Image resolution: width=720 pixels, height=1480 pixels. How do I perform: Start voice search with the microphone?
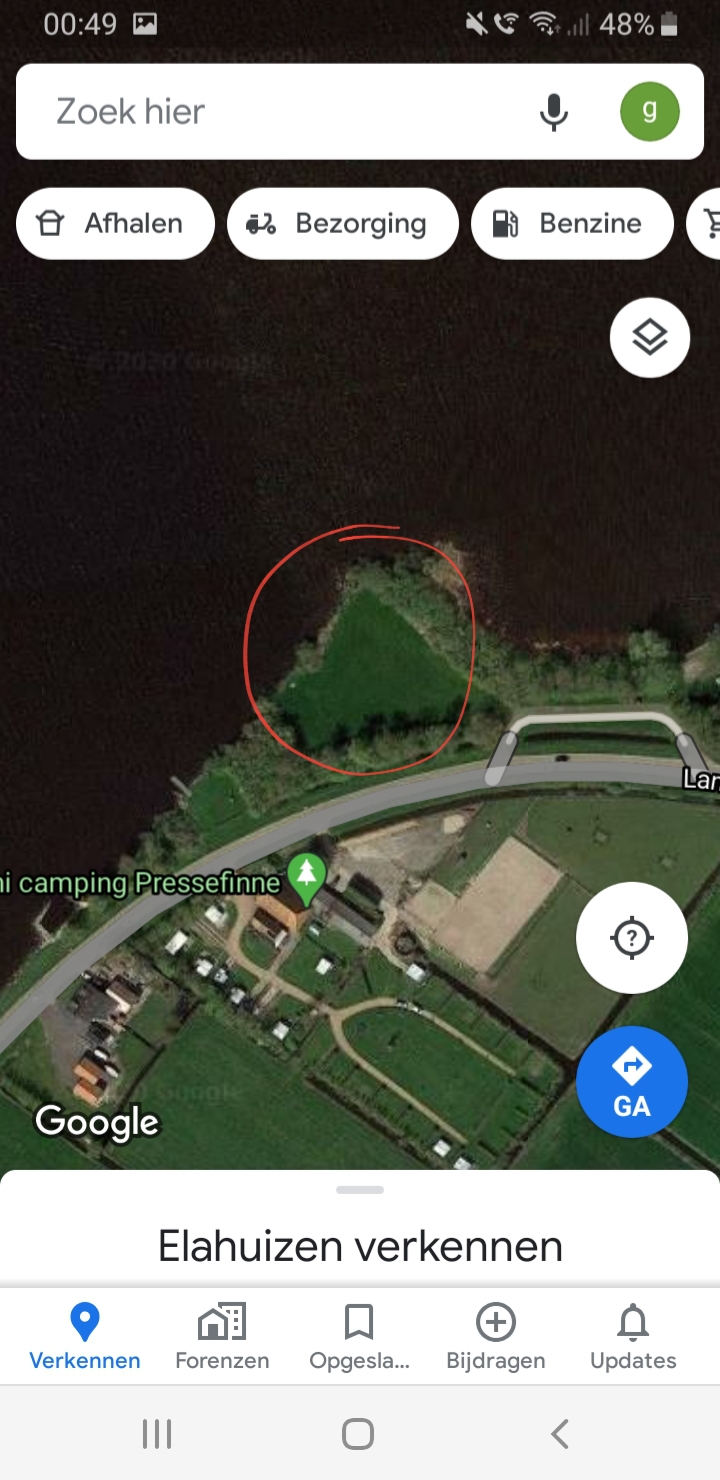[x=553, y=111]
